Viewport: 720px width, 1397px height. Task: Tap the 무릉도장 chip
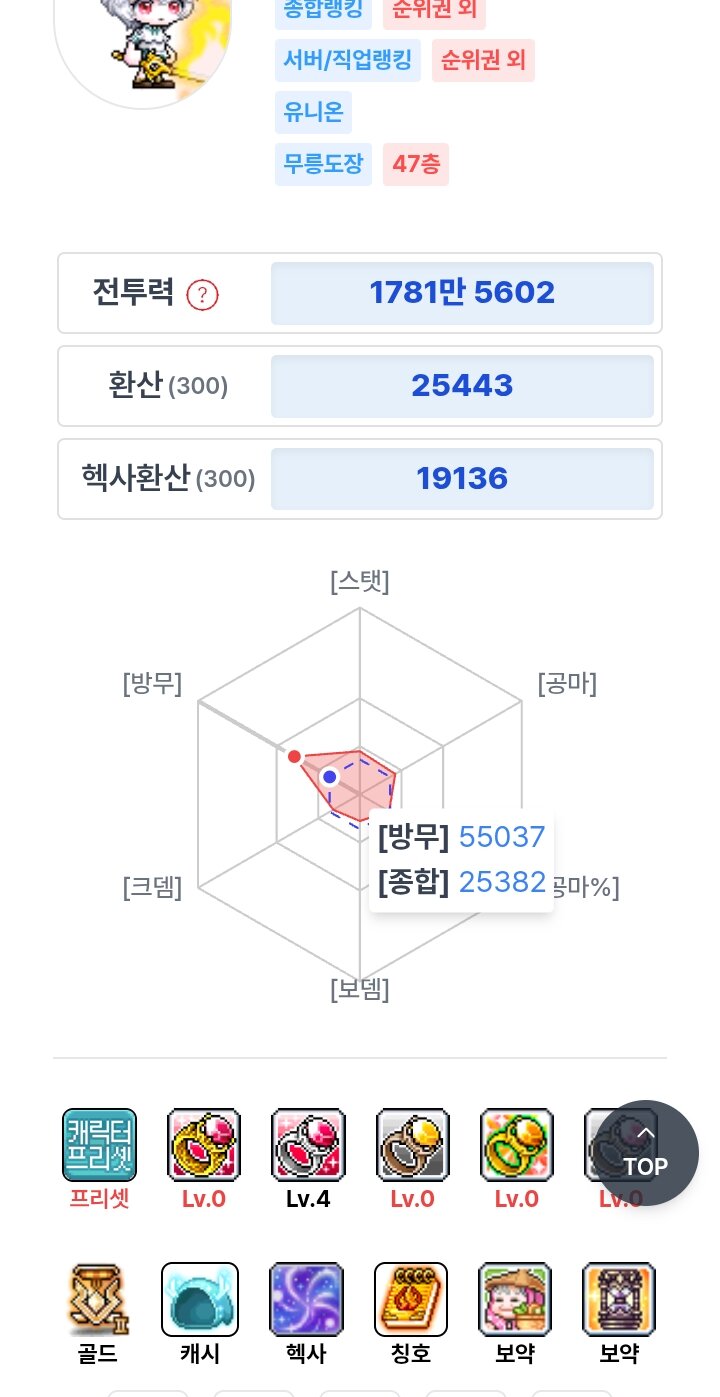tap(323, 164)
